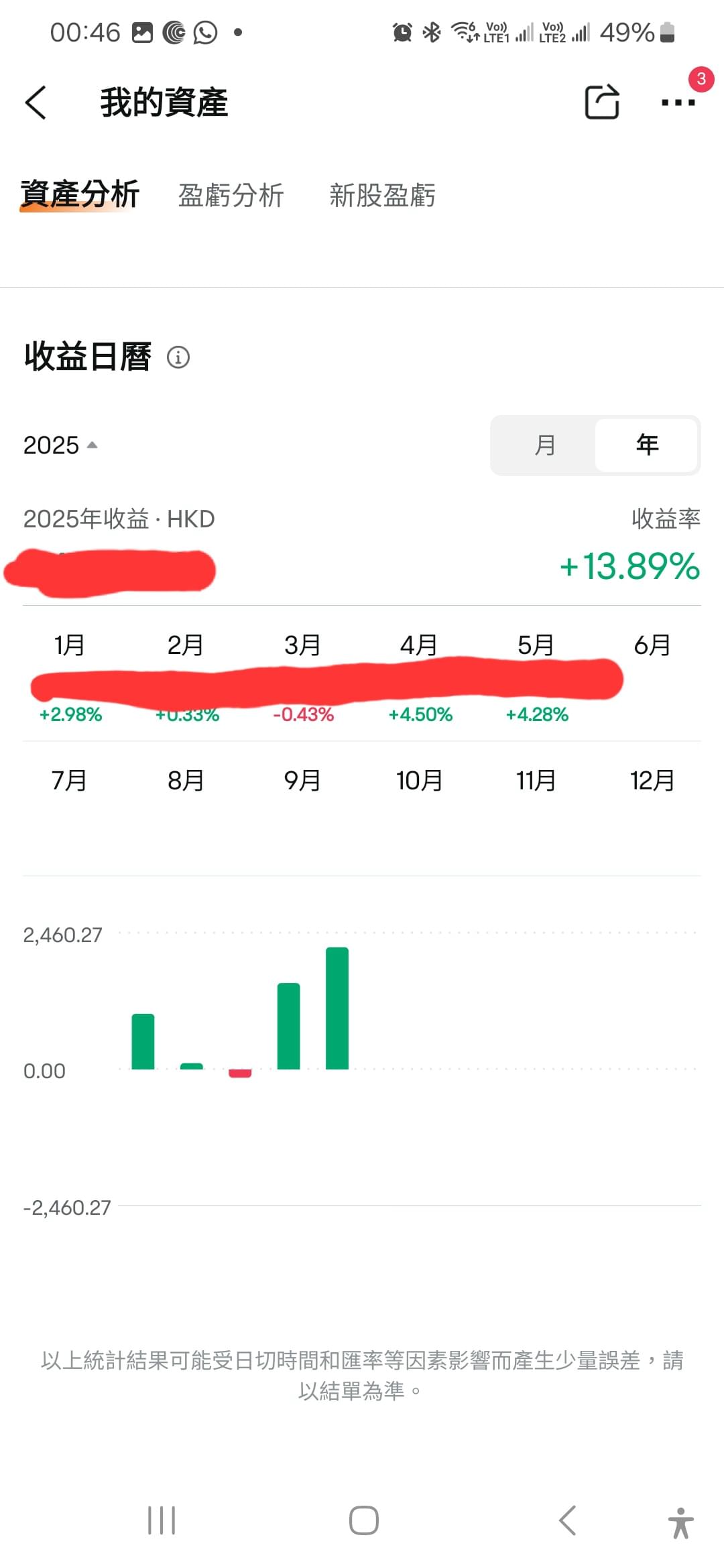Select the 資產分析 tab
Viewport: 724px width, 1568px height.
pos(80,194)
